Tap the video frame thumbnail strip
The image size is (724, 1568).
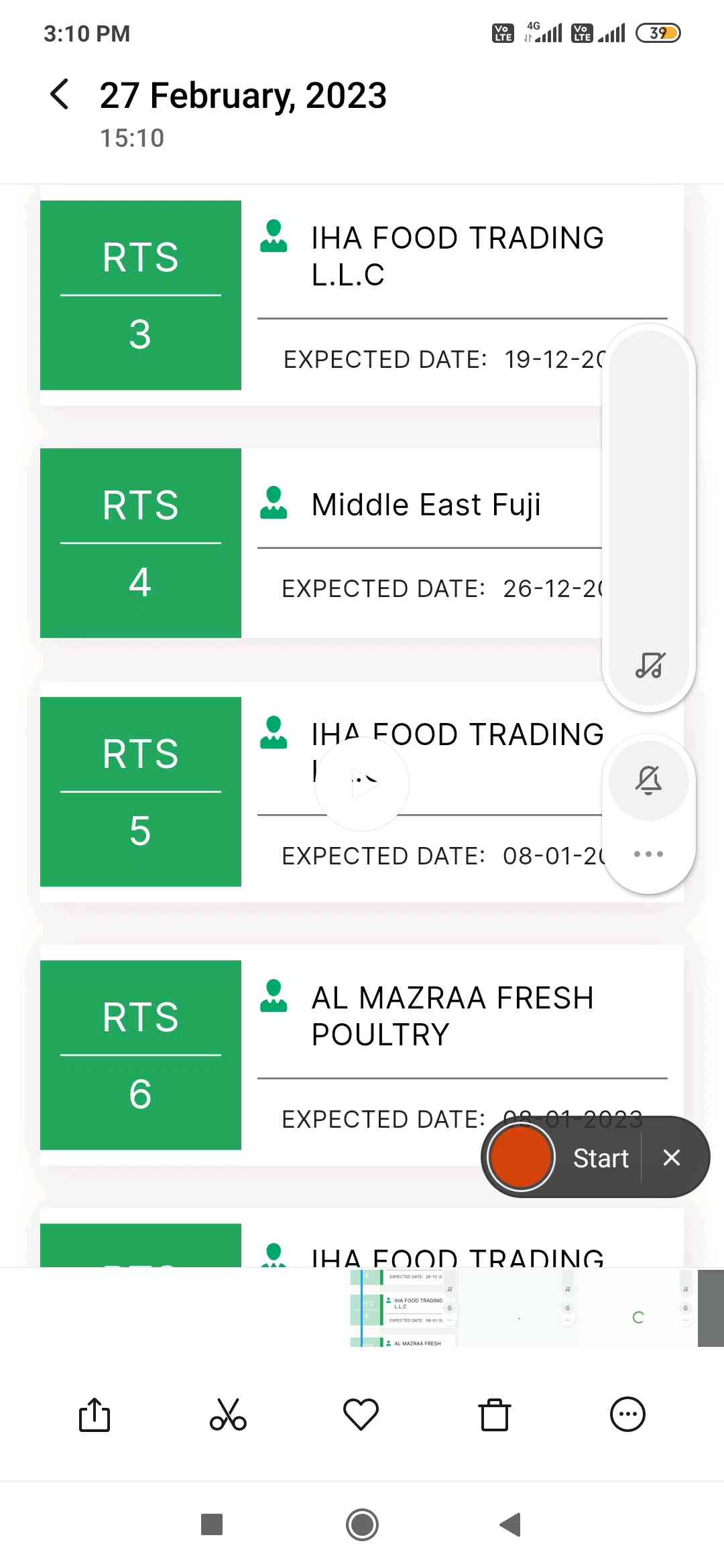523,1308
